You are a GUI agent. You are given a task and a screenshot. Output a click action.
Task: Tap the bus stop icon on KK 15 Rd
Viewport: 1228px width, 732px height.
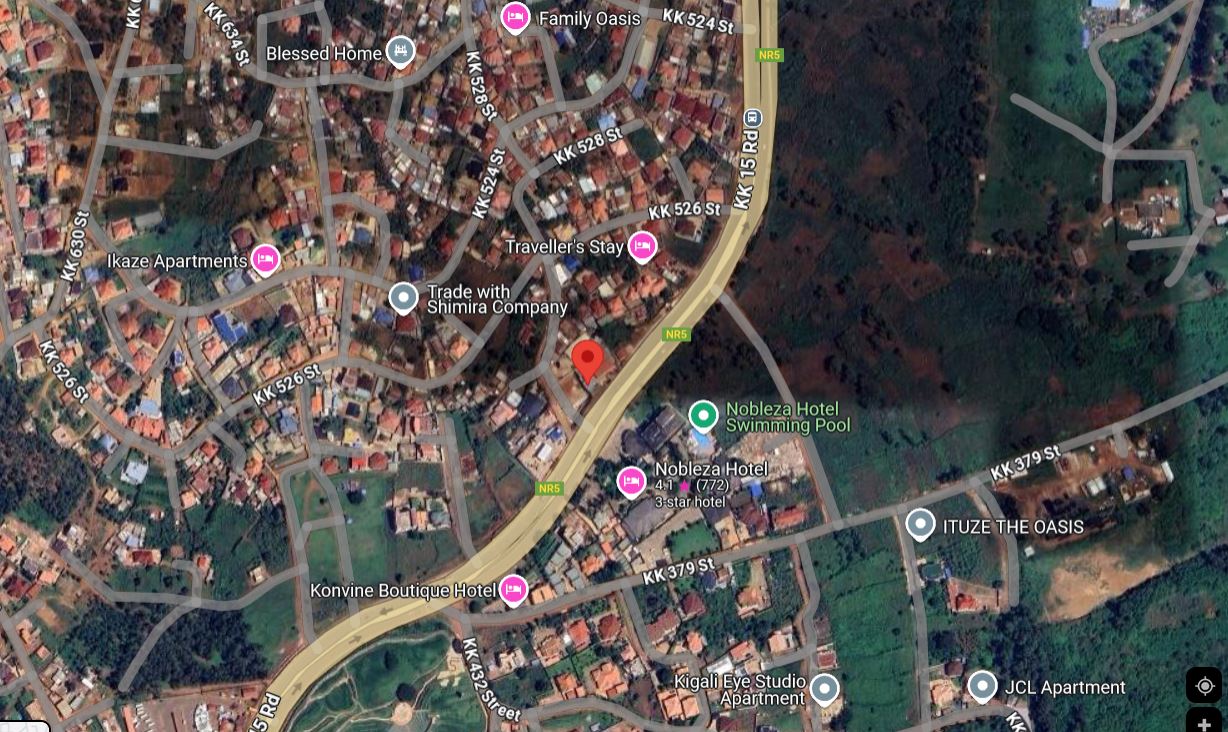pyautogui.click(x=754, y=118)
